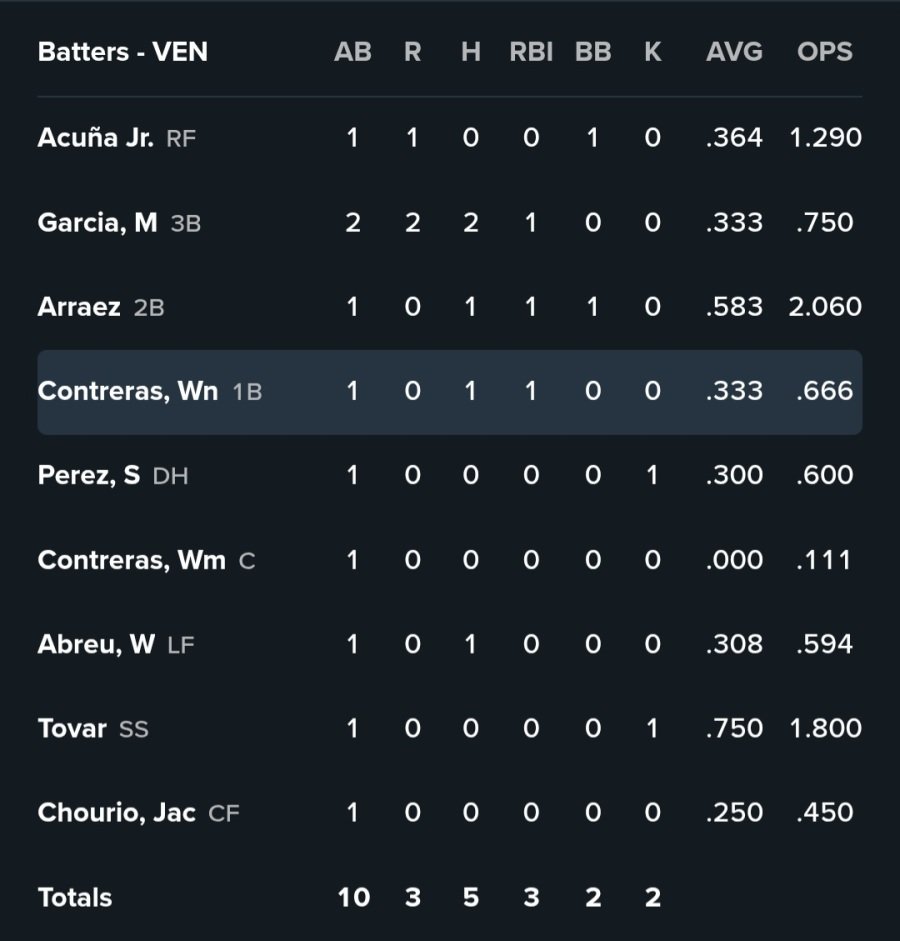This screenshot has height=941, width=900.
Task: Open the highlighted Contreras, Wn row
Action: point(128,391)
